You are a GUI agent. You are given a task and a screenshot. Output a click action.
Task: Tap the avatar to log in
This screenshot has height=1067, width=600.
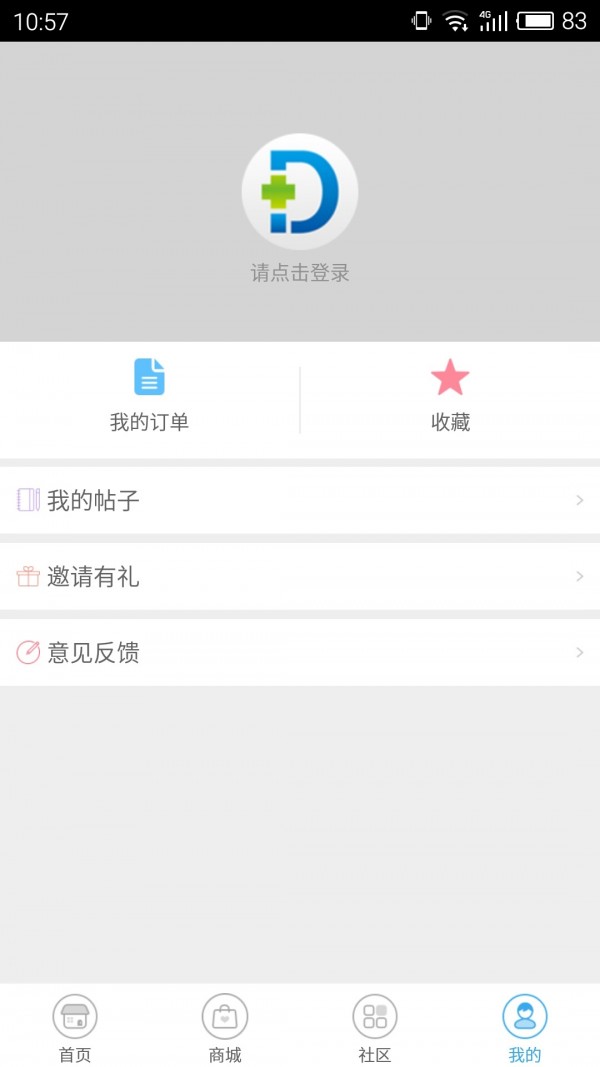pyautogui.click(x=300, y=191)
